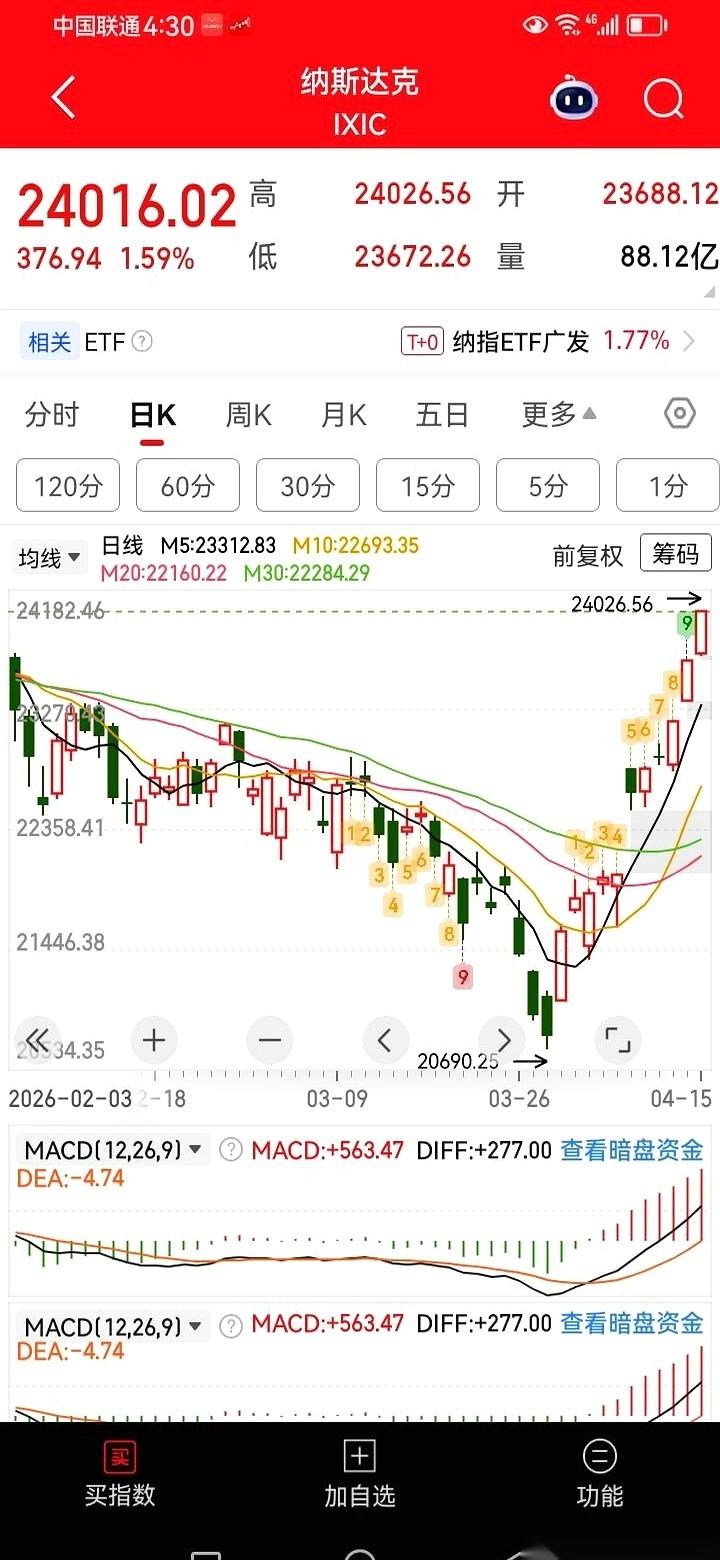Go back using the top-left arrow
The height and width of the screenshot is (1560, 720).
pos(64,99)
